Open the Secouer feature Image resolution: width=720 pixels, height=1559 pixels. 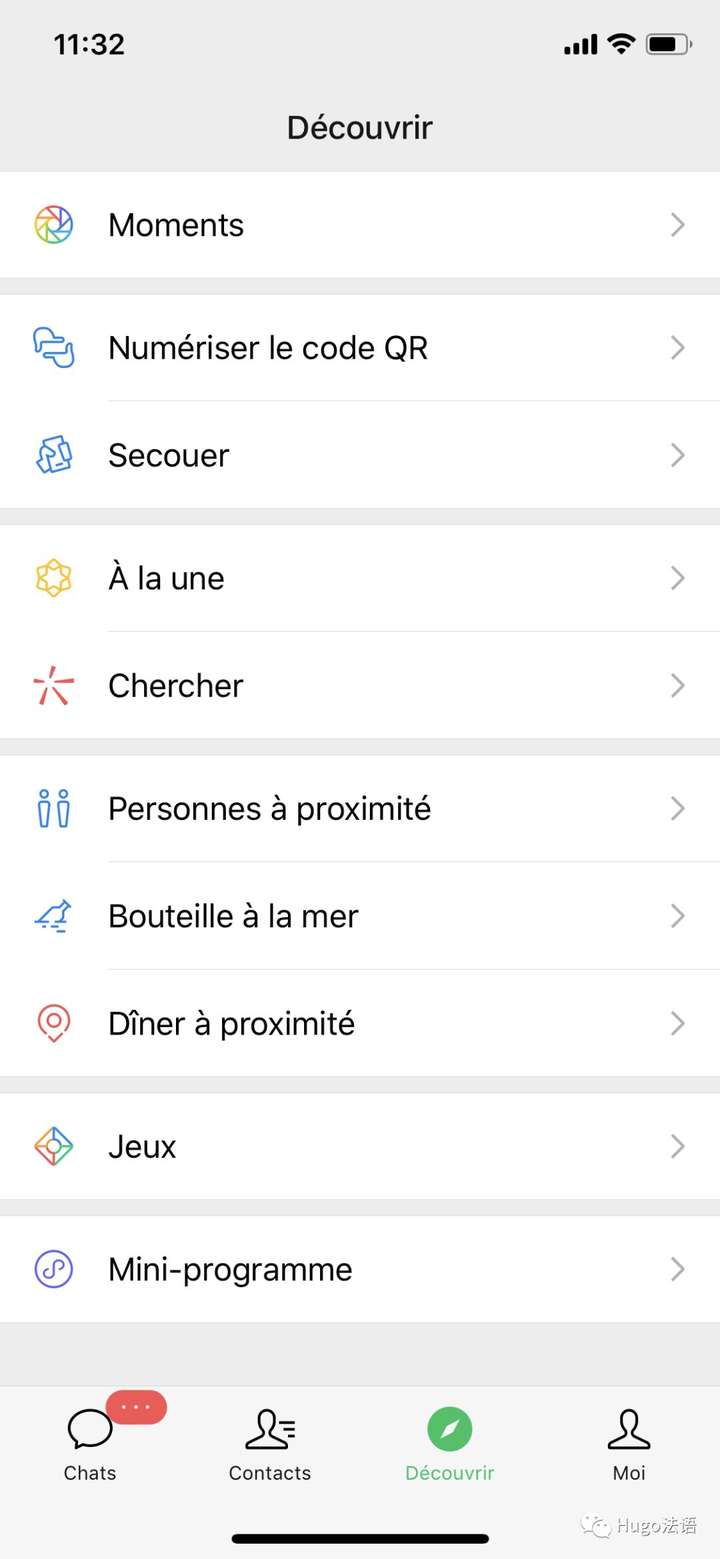coord(360,455)
